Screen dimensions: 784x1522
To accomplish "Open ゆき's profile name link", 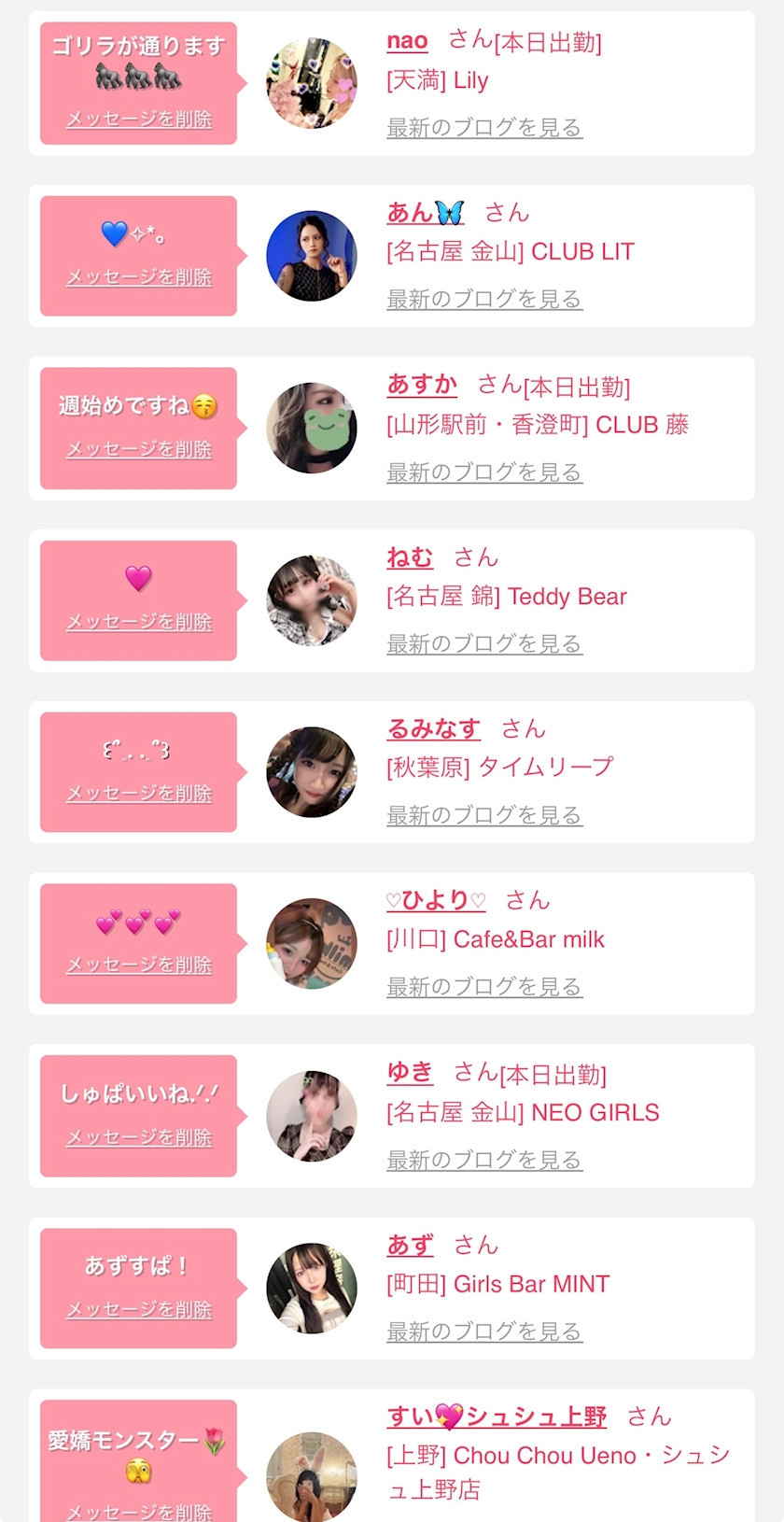I will (x=410, y=1072).
